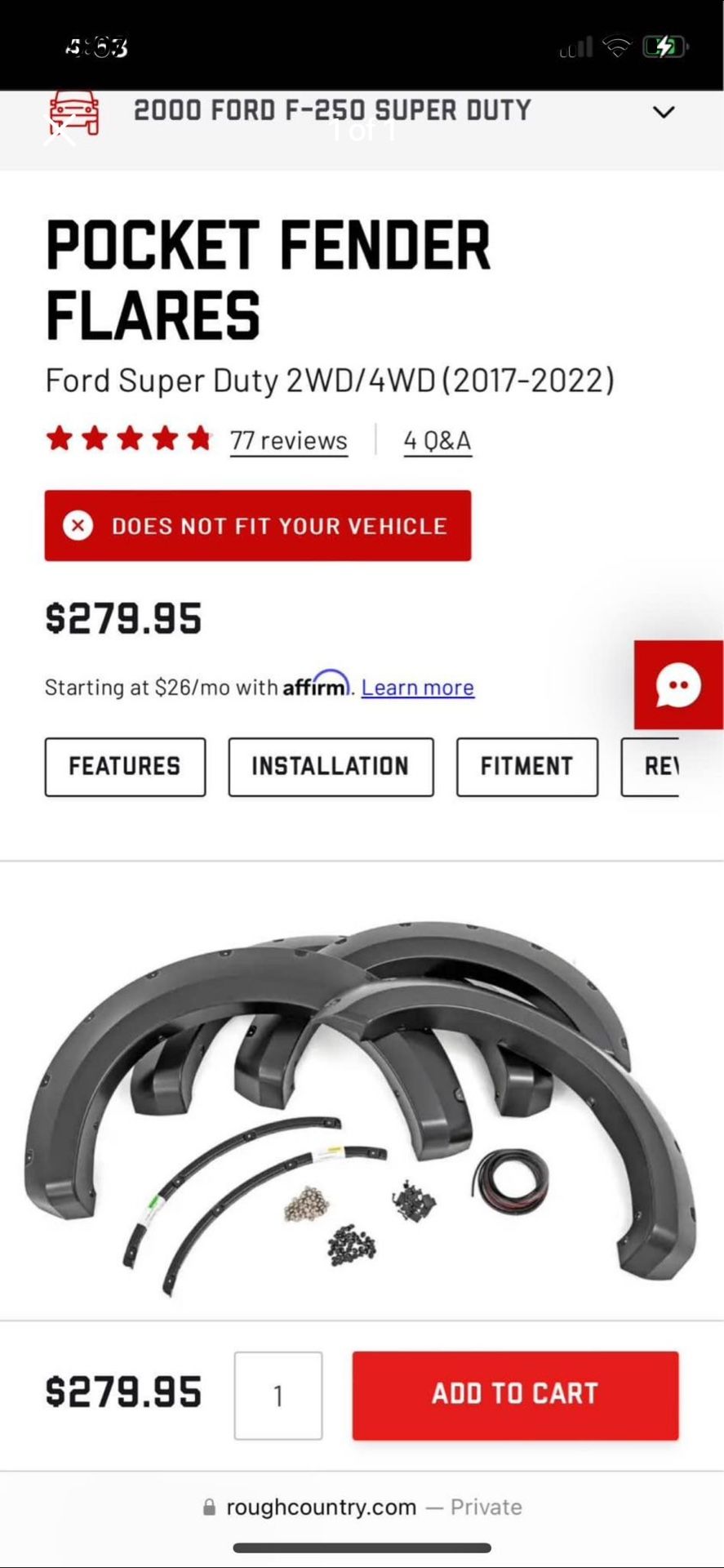Jump to the Fitment section
Screen dimensions: 724x1568
coord(526,766)
